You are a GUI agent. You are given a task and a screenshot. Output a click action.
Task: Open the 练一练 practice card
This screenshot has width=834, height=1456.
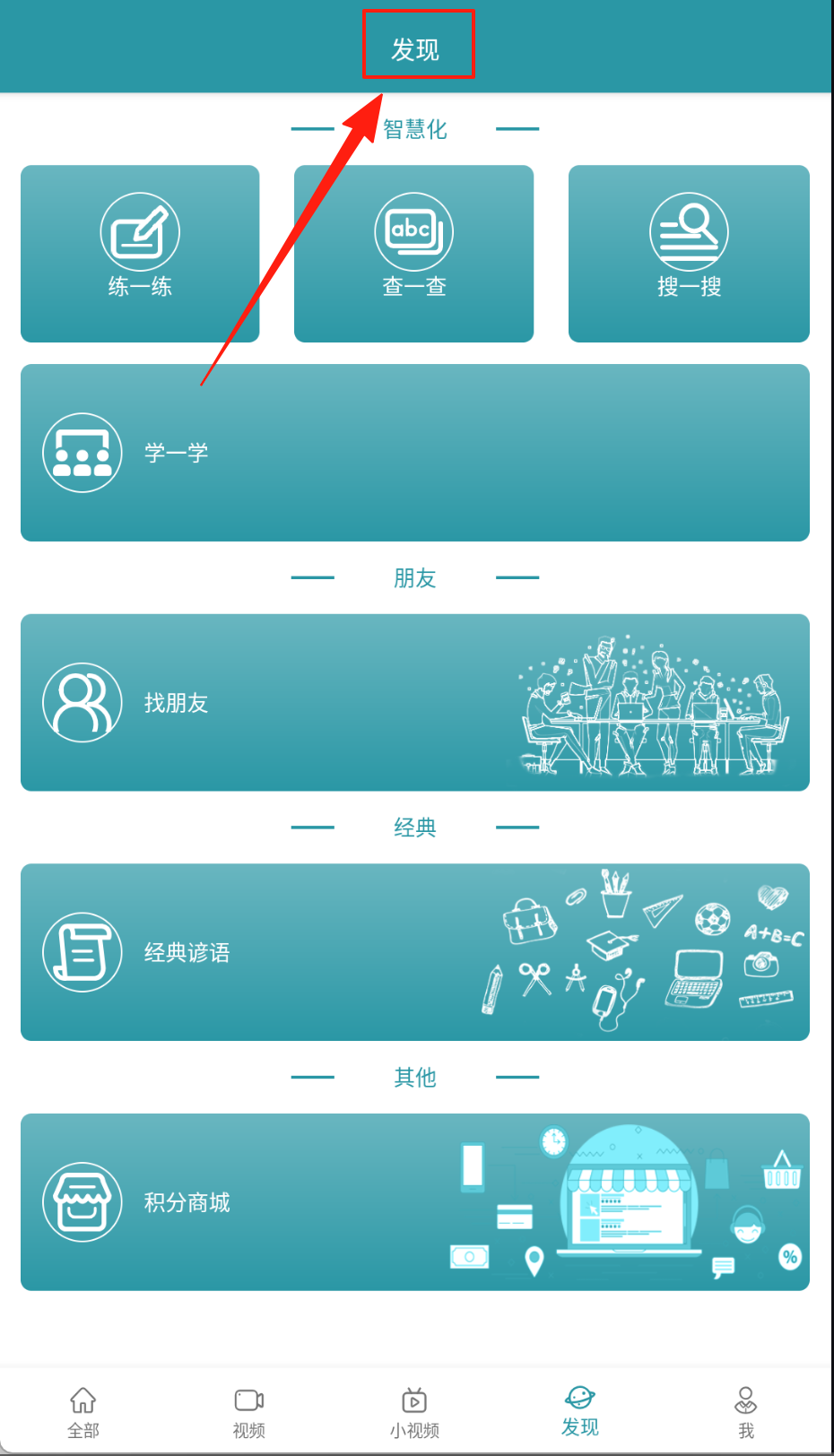140,253
